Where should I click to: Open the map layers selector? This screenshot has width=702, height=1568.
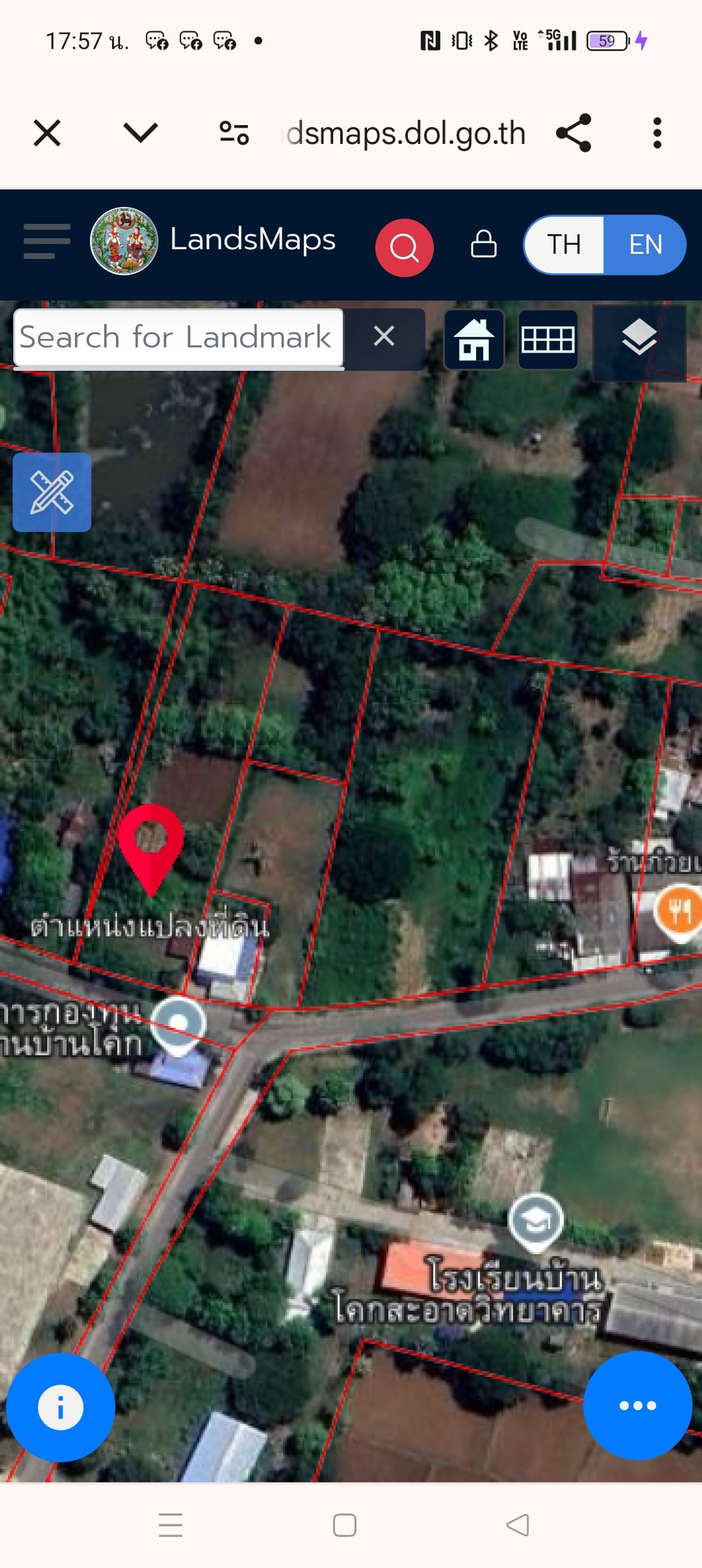point(639,338)
